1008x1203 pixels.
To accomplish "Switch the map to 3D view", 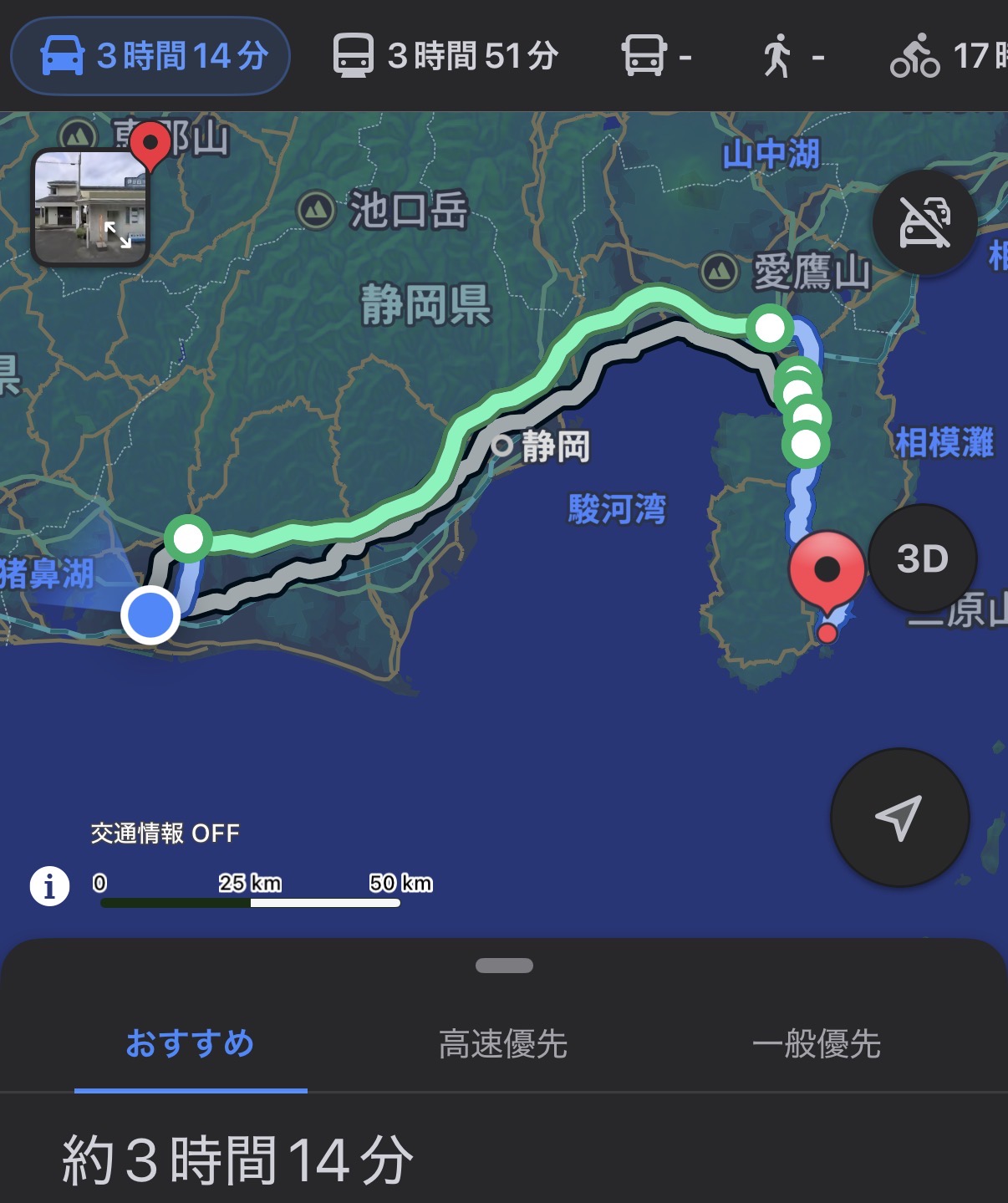I will (922, 558).
